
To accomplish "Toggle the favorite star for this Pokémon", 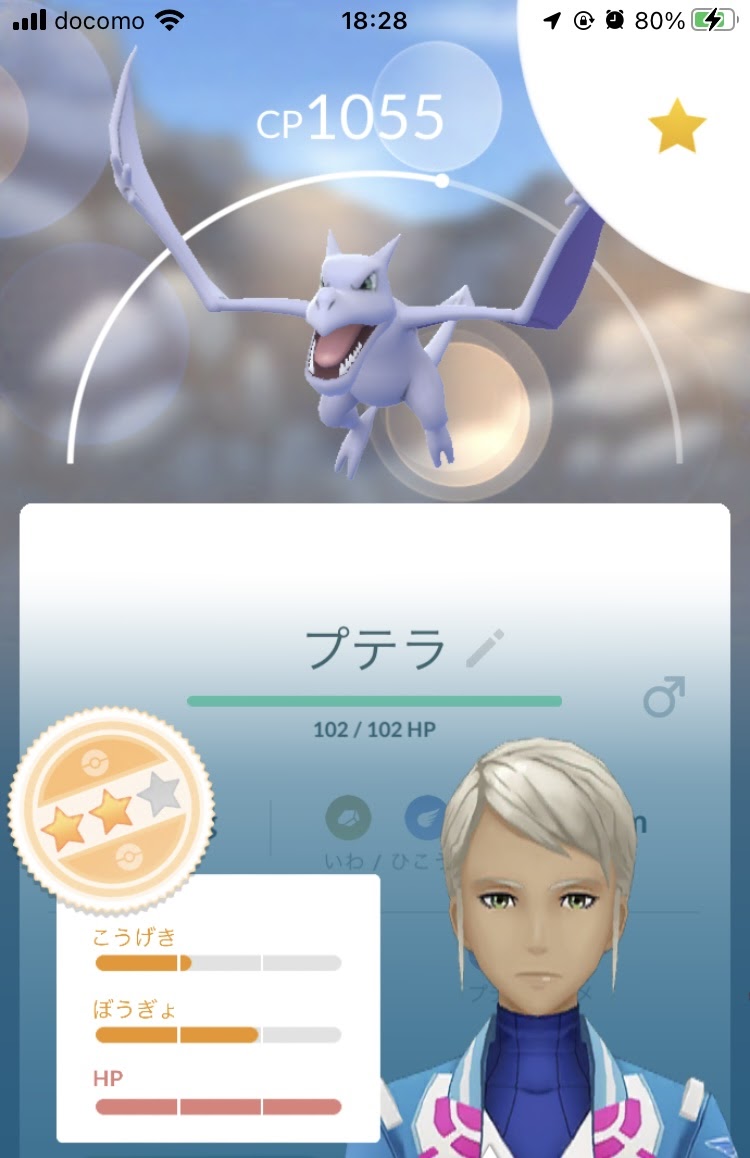I will pos(677,126).
